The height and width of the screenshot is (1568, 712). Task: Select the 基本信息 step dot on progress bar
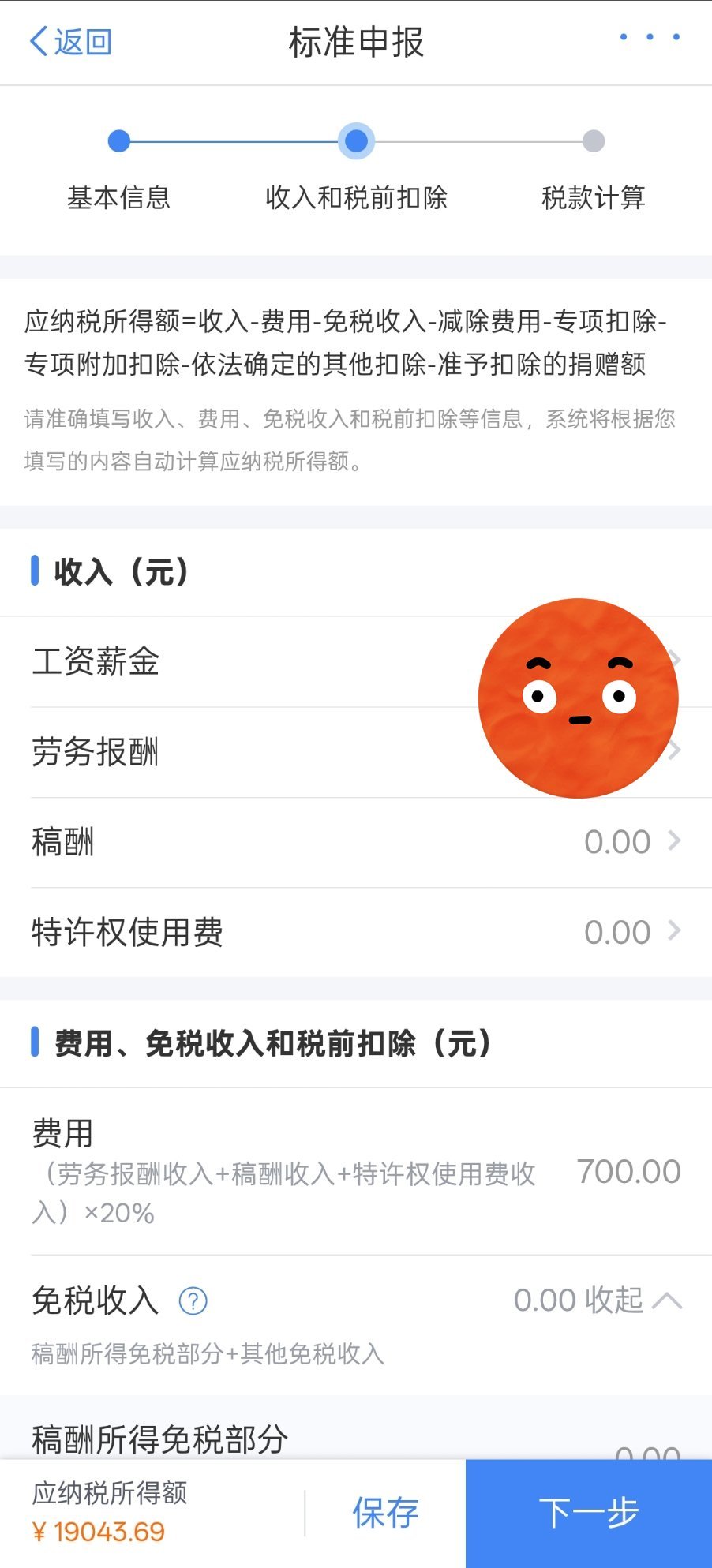[119, 140]
